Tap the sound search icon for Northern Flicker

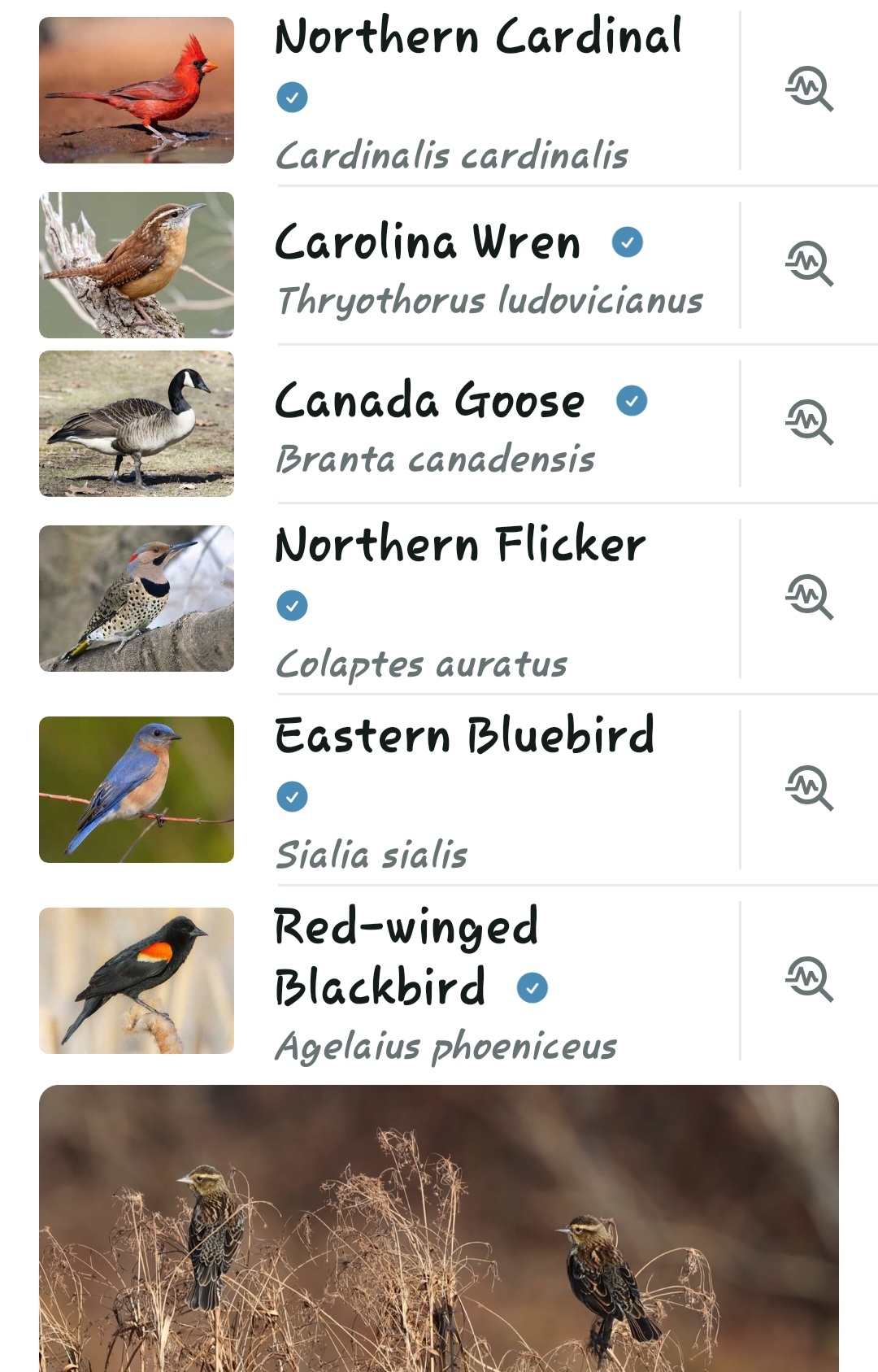(x=809, y=598)
